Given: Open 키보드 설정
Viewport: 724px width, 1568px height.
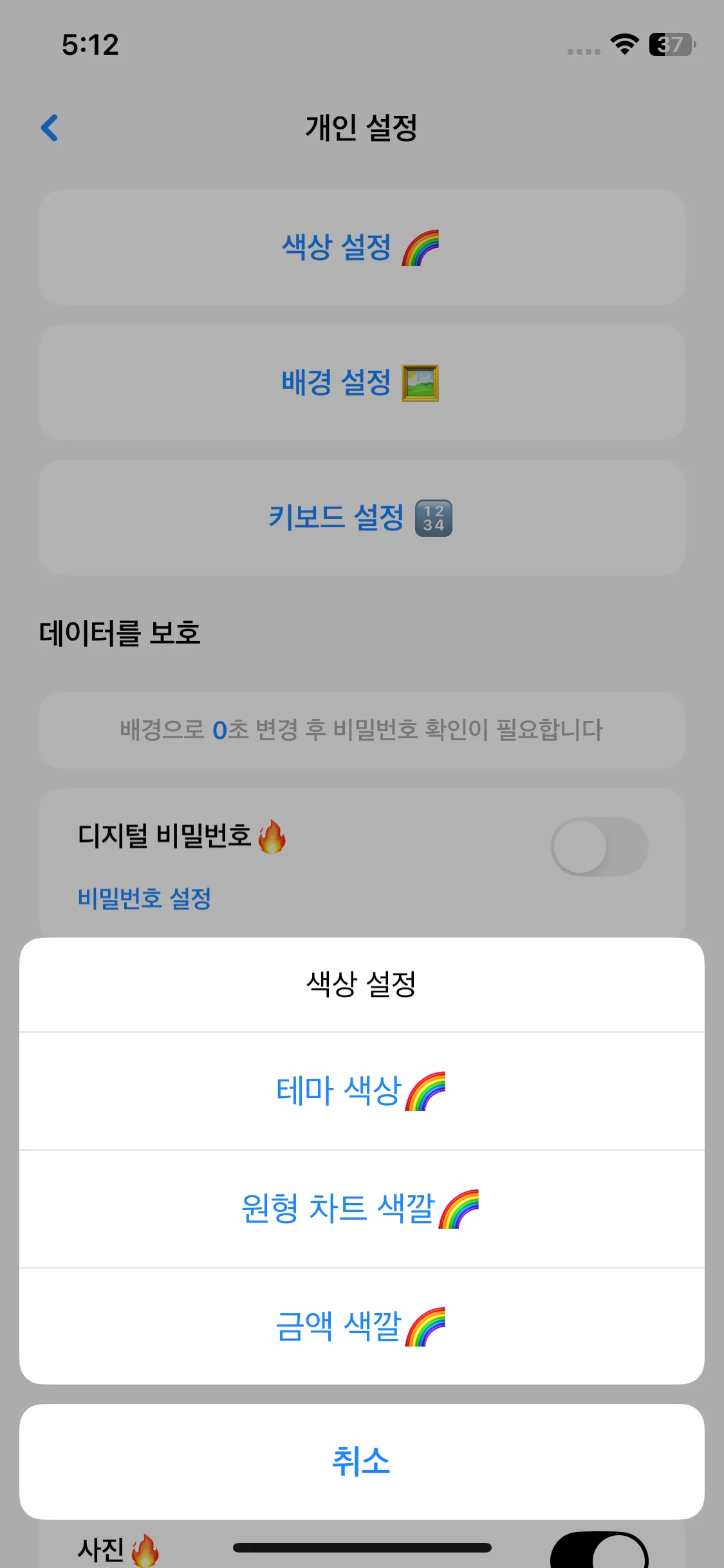Looking at the screenshot, I should (362, 518).
